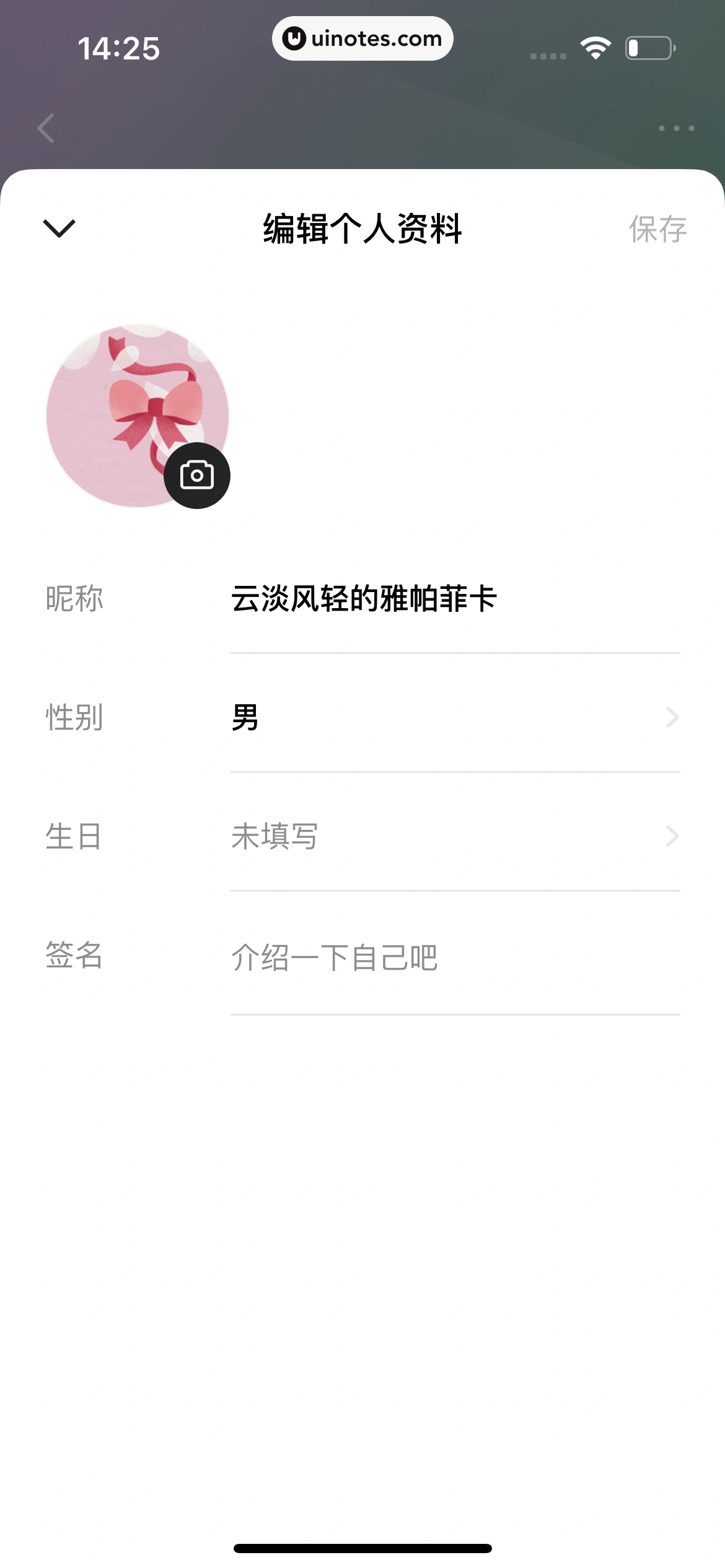Tap the back arrow in the top bar
The width and height of the screenshot is (725, 1568).
point(45,128)
